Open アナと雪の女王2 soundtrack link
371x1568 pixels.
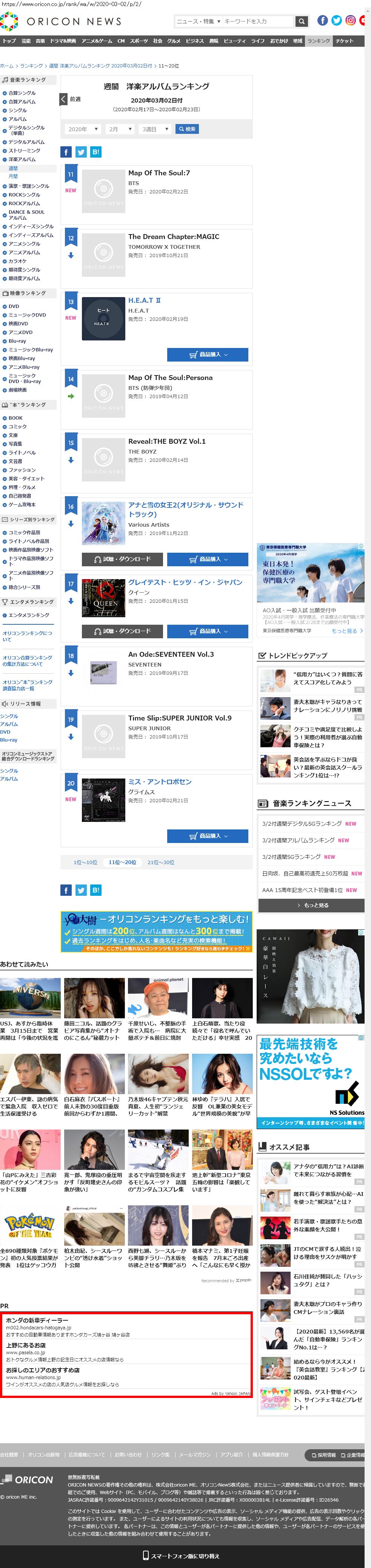[185, 509]
